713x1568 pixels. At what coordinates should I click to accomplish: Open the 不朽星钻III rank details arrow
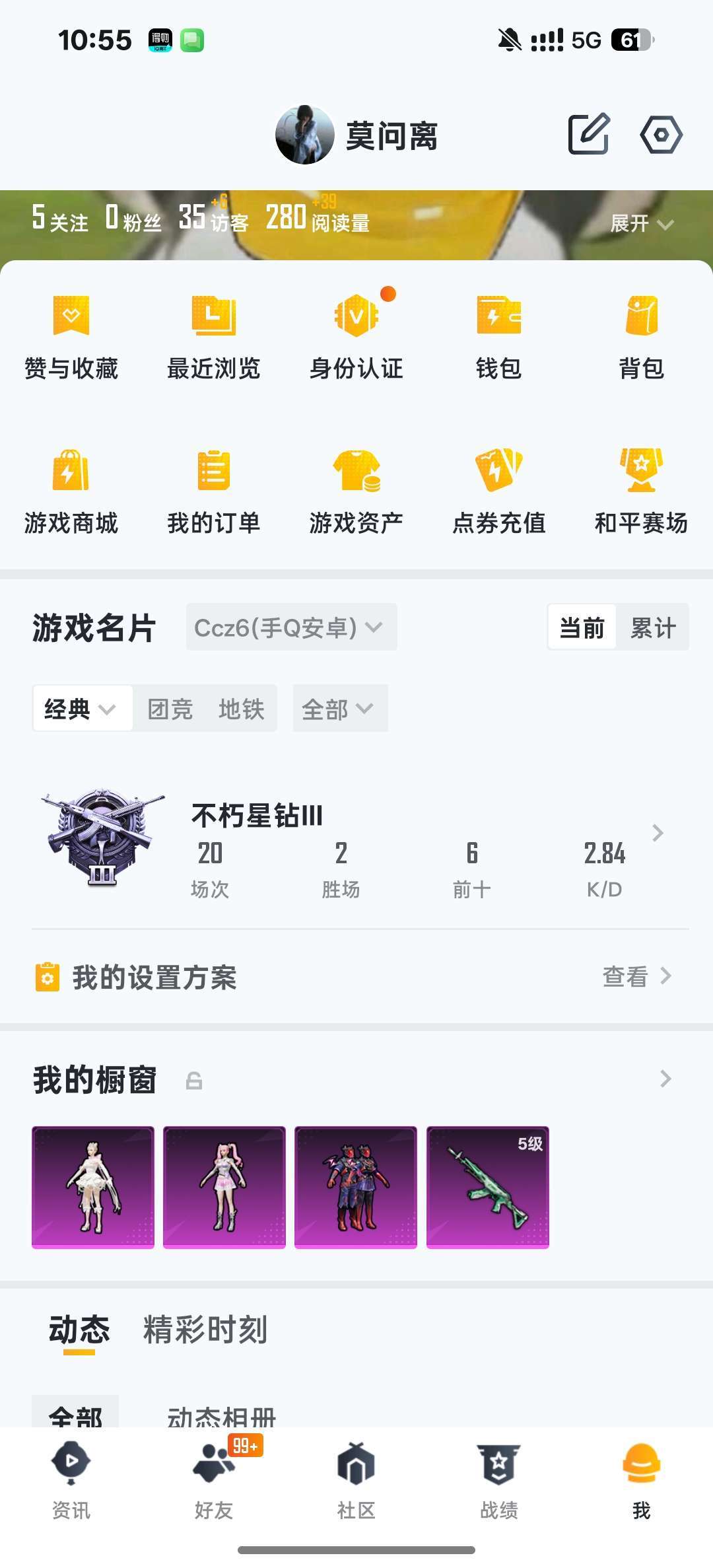coord(657,833)
